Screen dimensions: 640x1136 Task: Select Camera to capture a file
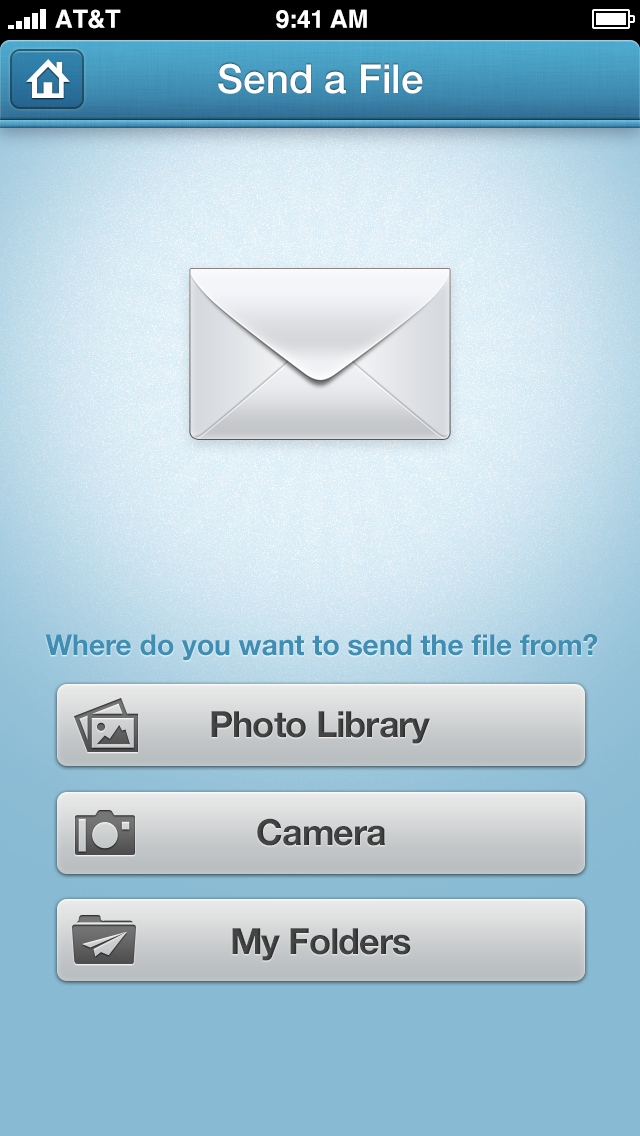tap(320, 833)
